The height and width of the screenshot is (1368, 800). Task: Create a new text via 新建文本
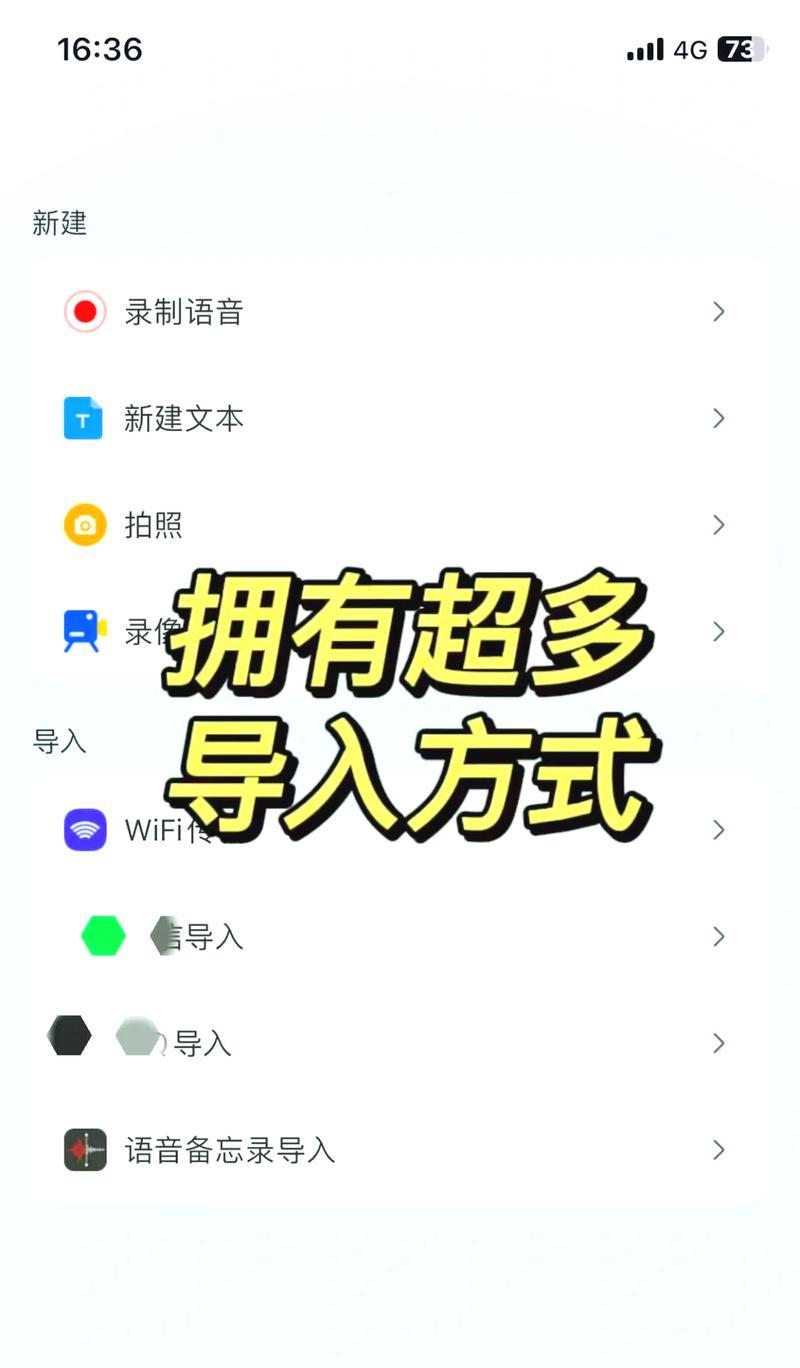pos(184,418)
